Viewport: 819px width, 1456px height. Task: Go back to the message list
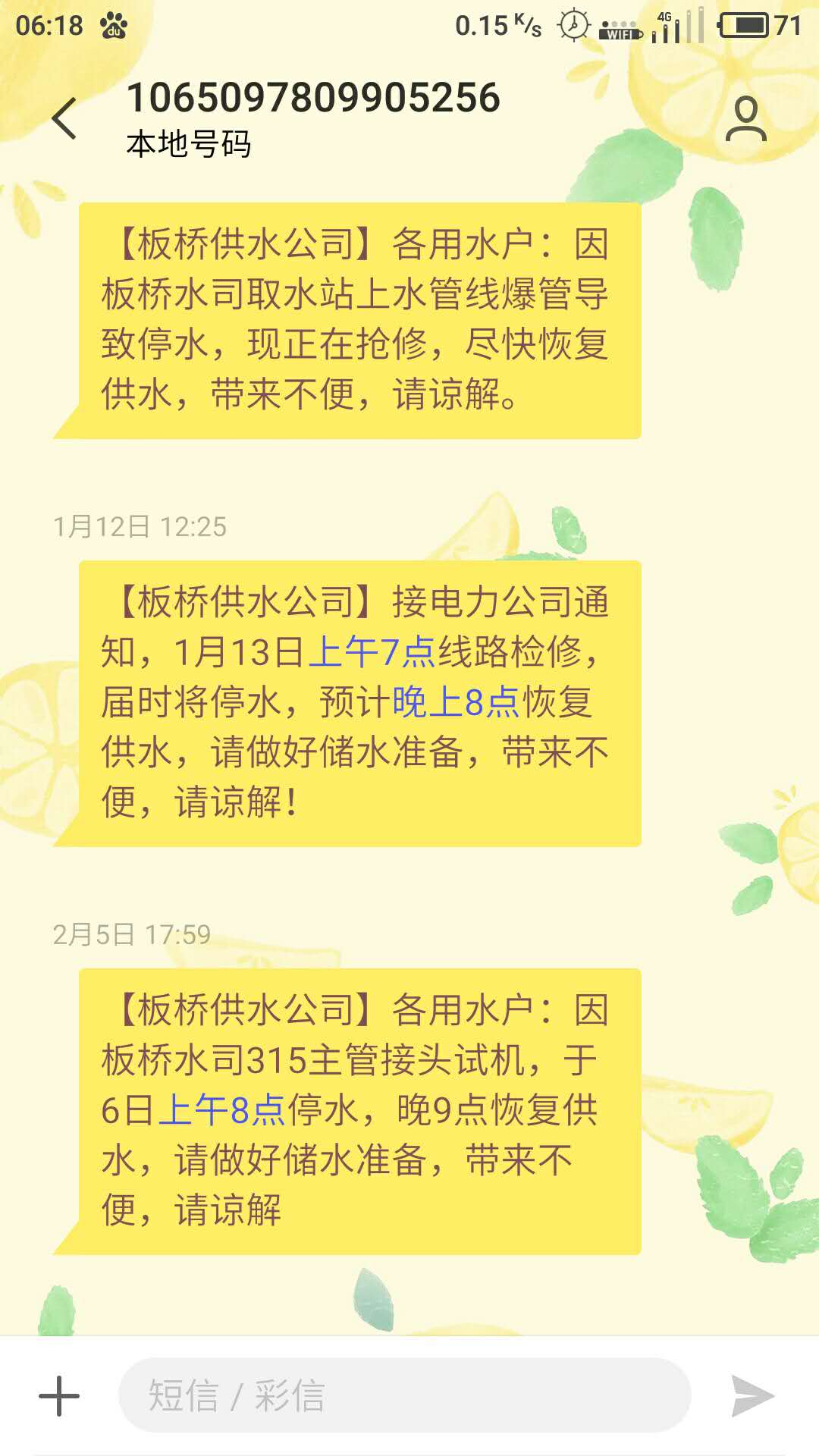65,119
